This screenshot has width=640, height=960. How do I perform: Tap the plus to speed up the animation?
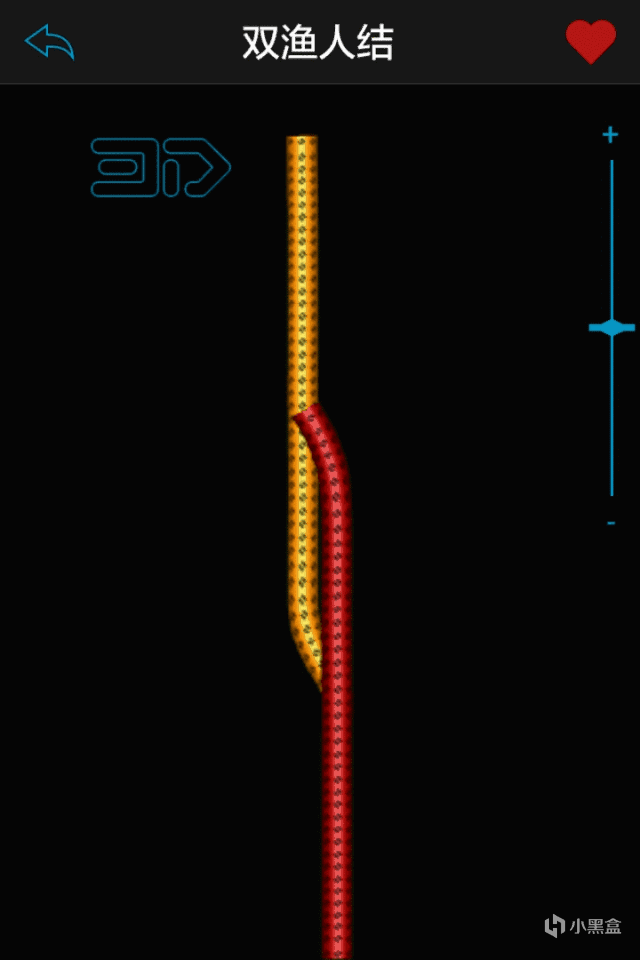point(610,135)
